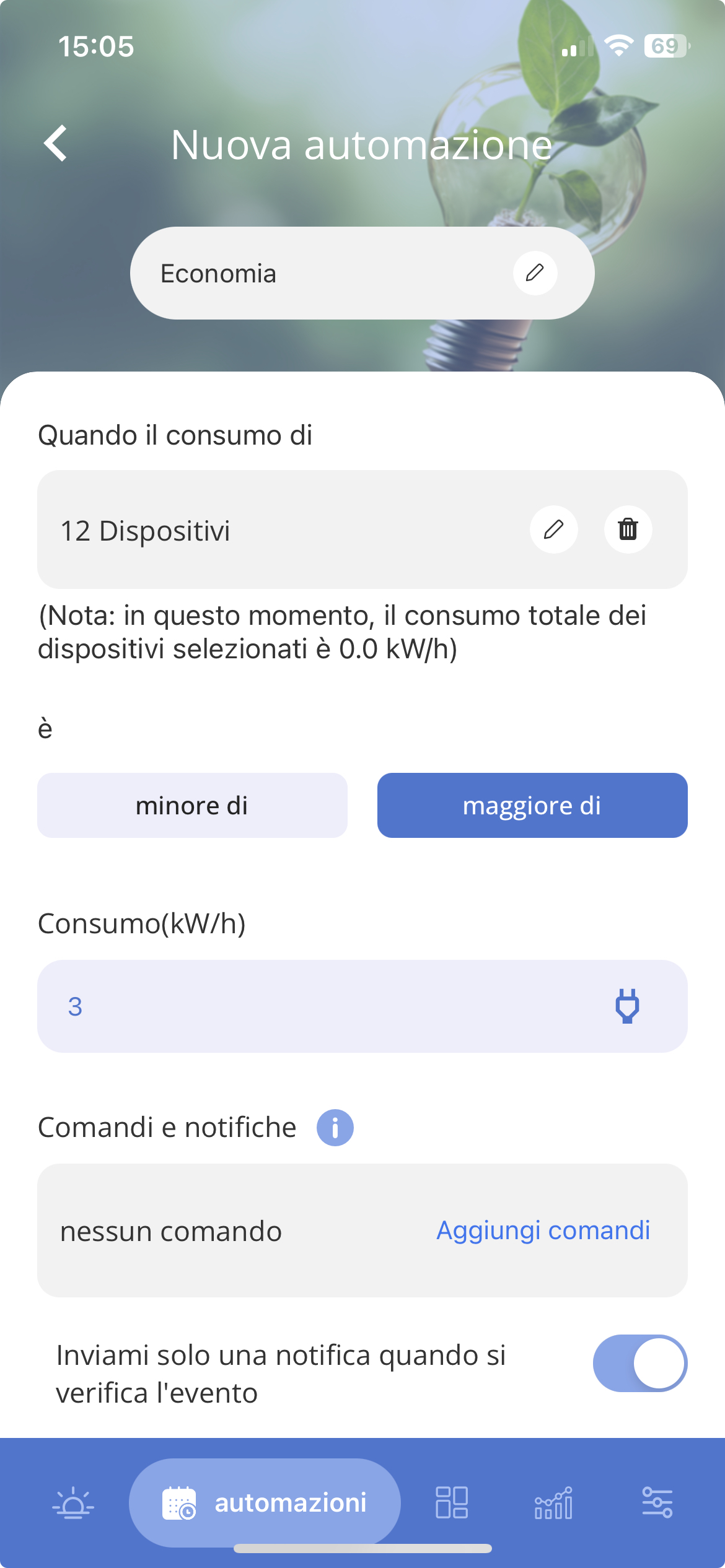Select the "minore di" condition

192,805
